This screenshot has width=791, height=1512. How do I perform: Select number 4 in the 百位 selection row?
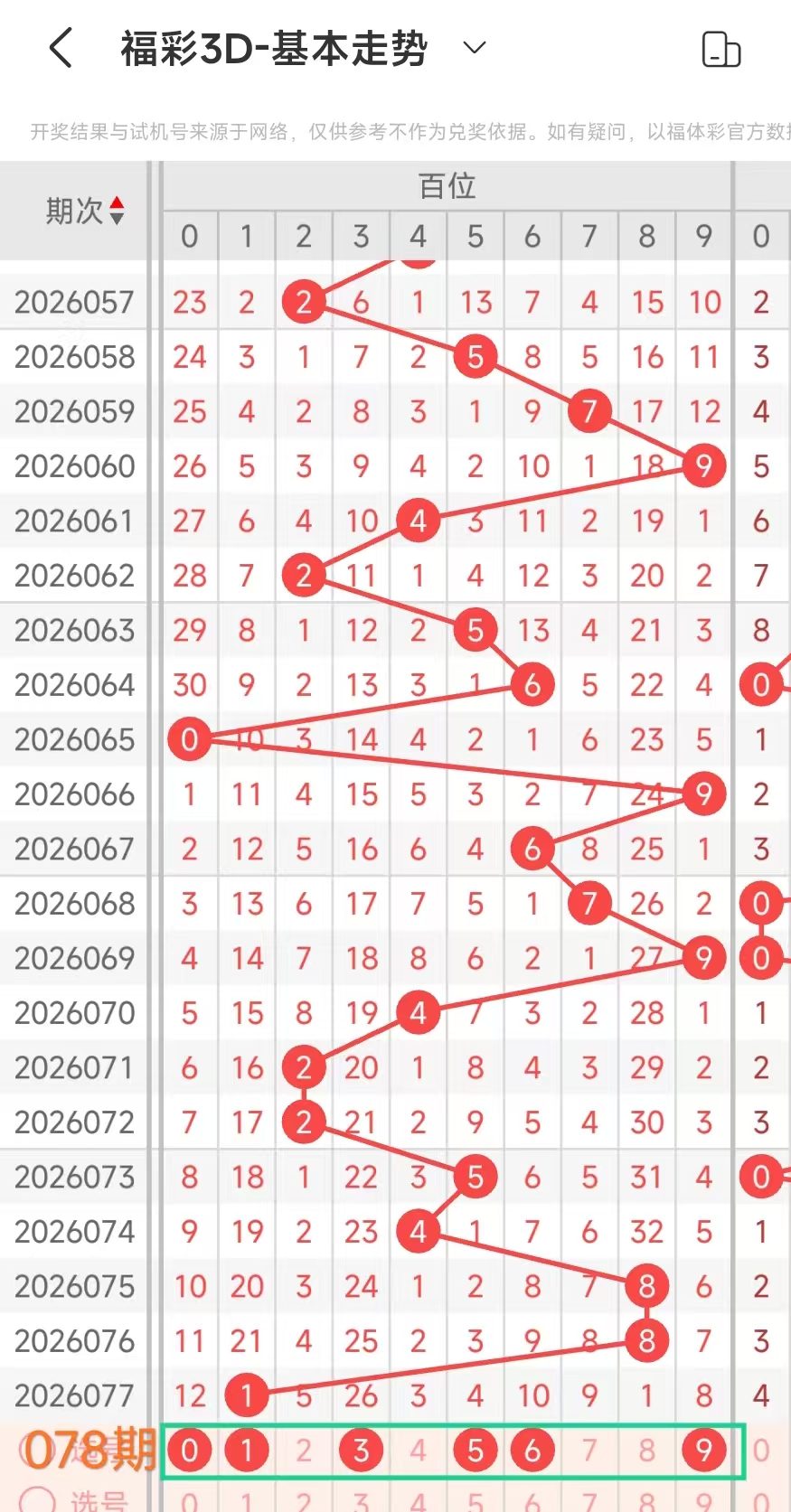(418, 1450)
